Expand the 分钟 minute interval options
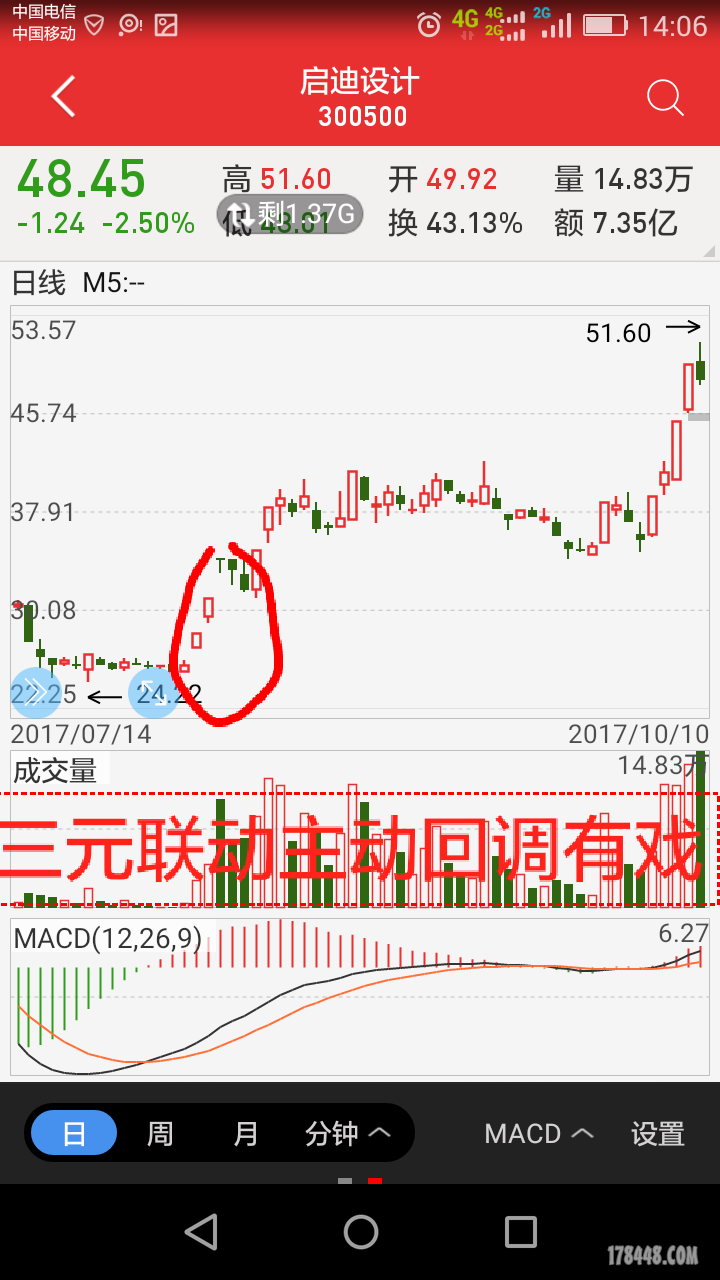The image size is (720, 1280). (347, 1133)
